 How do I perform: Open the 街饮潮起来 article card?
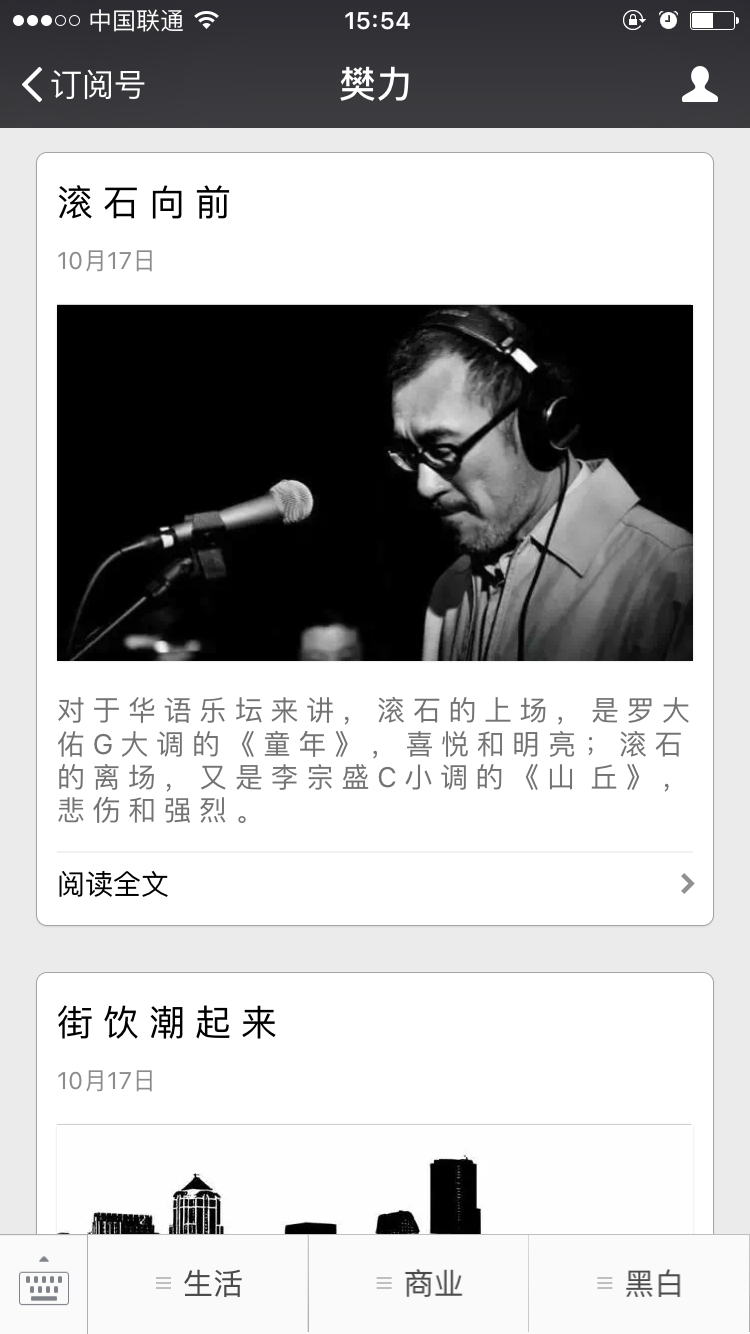[x=375, y=1104]
